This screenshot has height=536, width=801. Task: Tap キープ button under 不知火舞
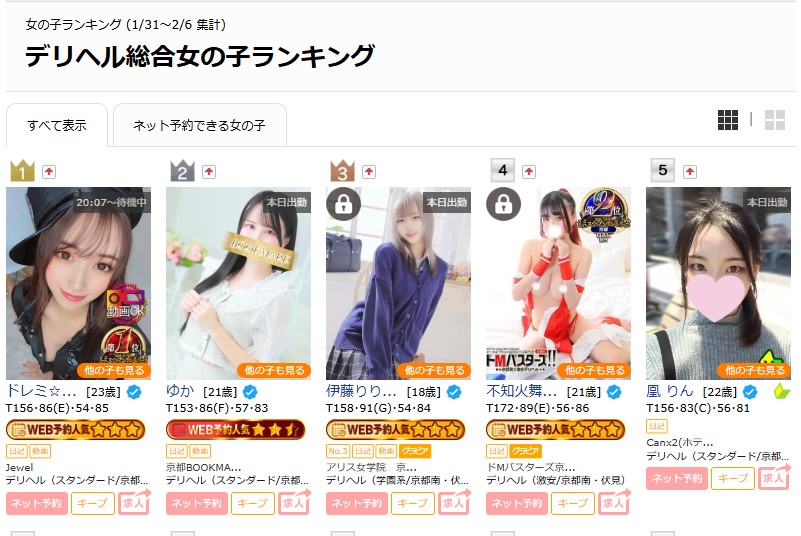[x=572, y=503]
